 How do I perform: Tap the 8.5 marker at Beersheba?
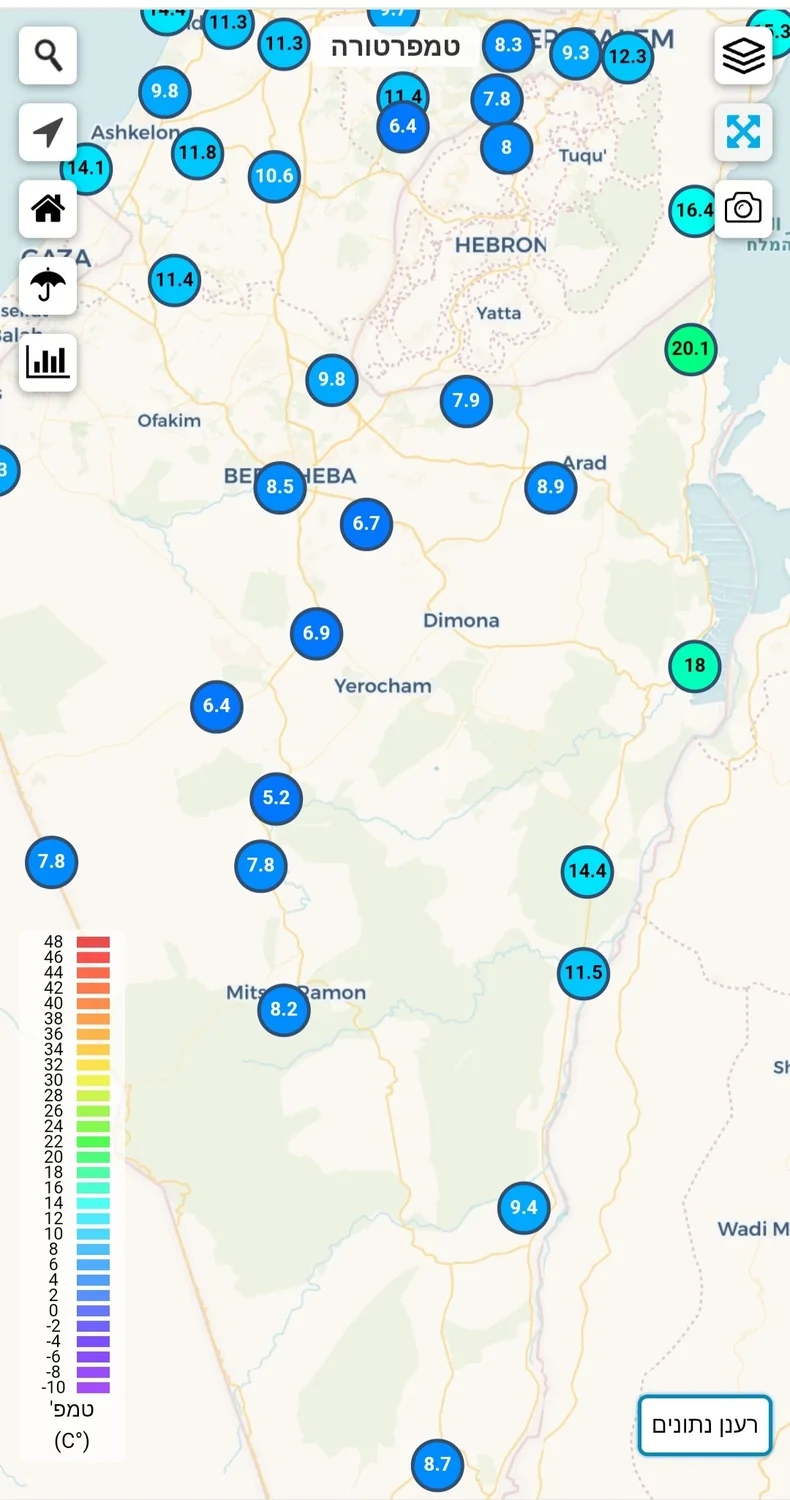(x=280, y=487)
